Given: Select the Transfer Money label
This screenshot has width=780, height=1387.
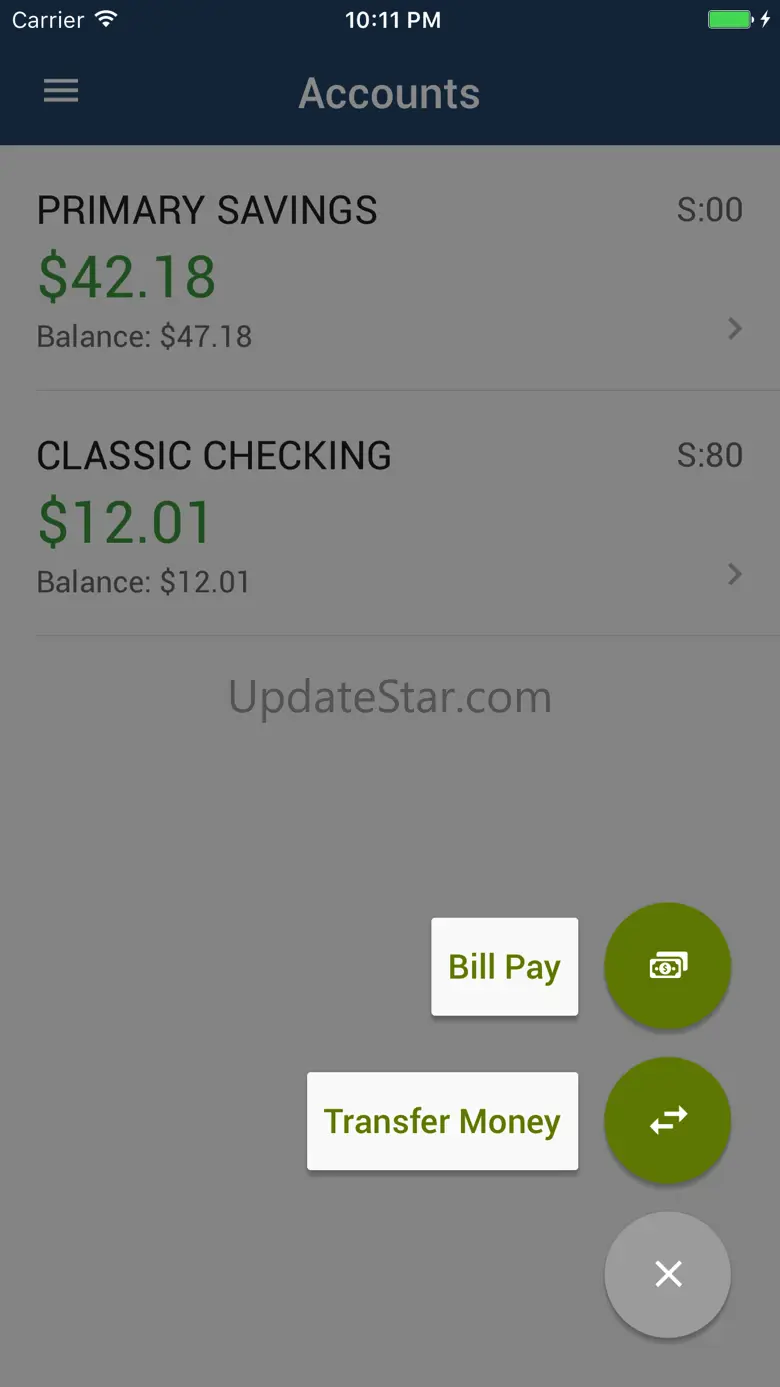Looking at the screenshot, I should coord(442,1121).
